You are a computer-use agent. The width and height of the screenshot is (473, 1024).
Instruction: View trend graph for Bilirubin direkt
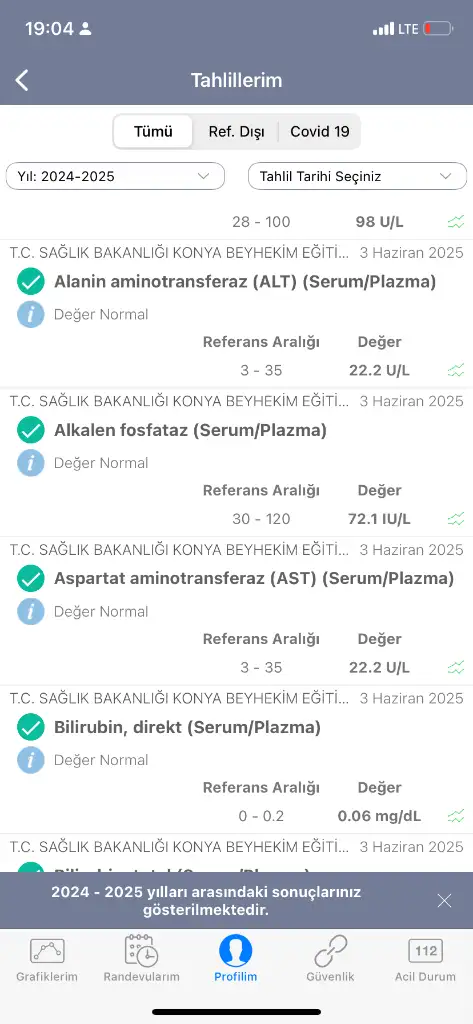click(x=456, y=816)
